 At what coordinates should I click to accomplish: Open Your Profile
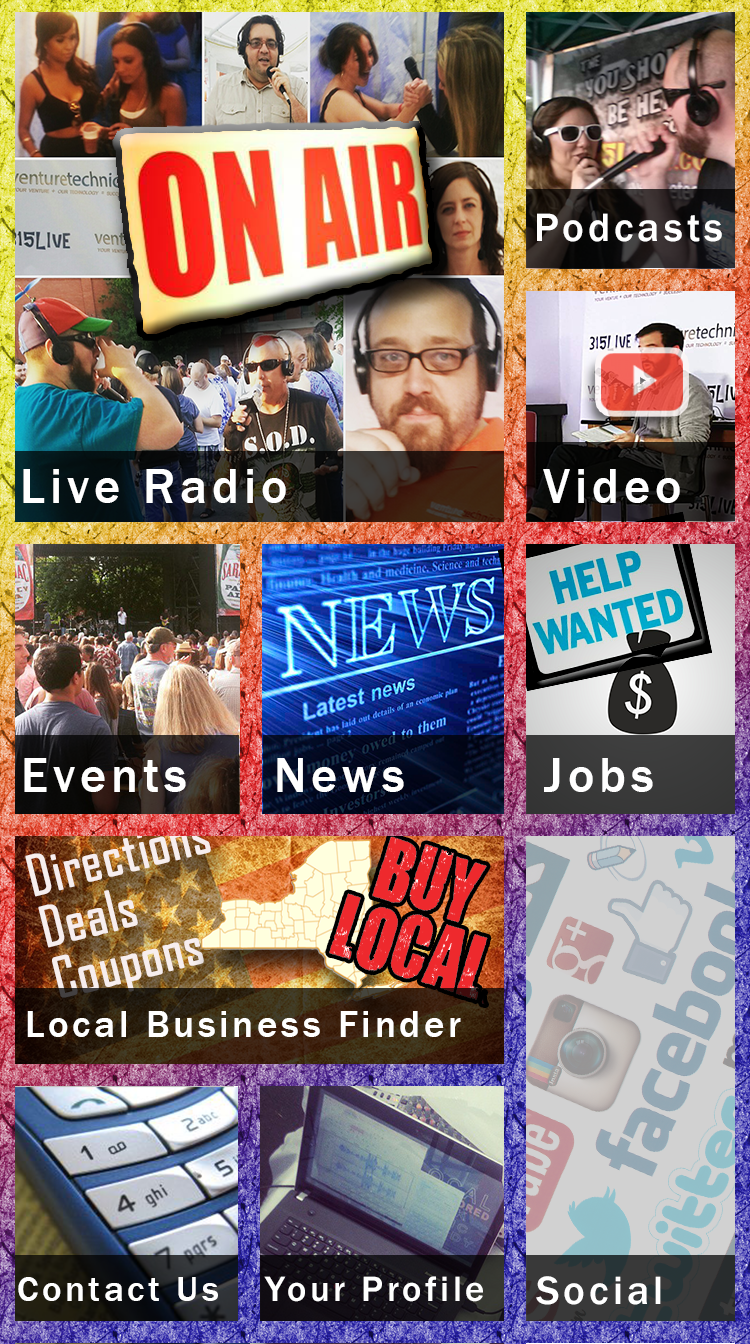click(382, 1203)
